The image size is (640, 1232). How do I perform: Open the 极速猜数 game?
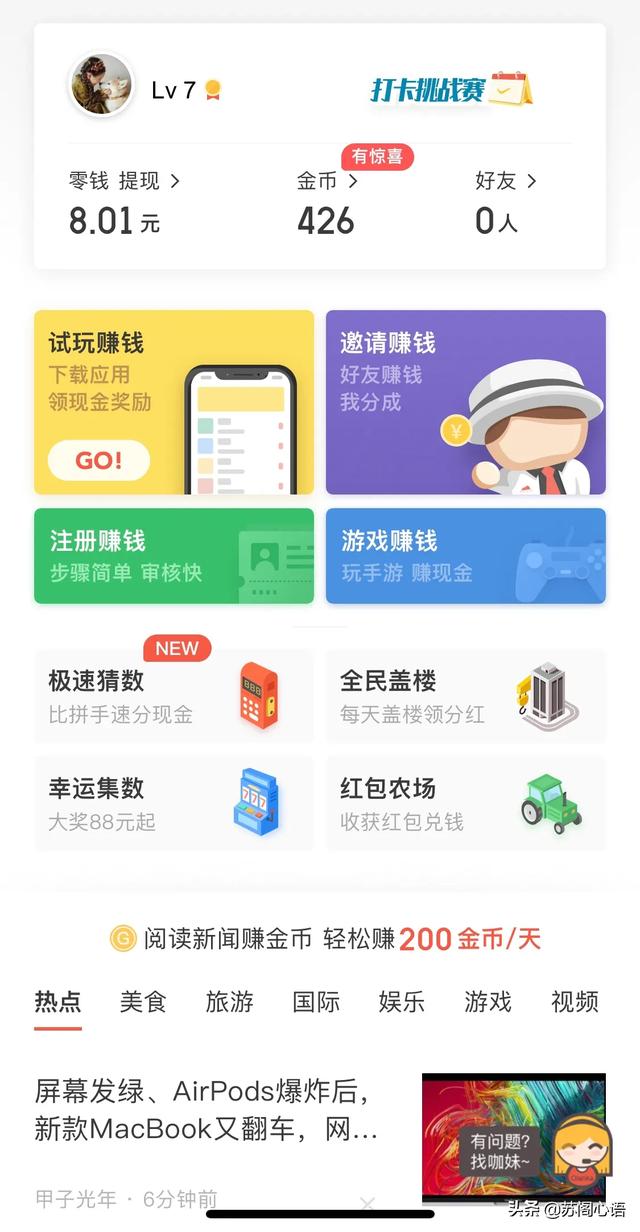tap(174, 696)
